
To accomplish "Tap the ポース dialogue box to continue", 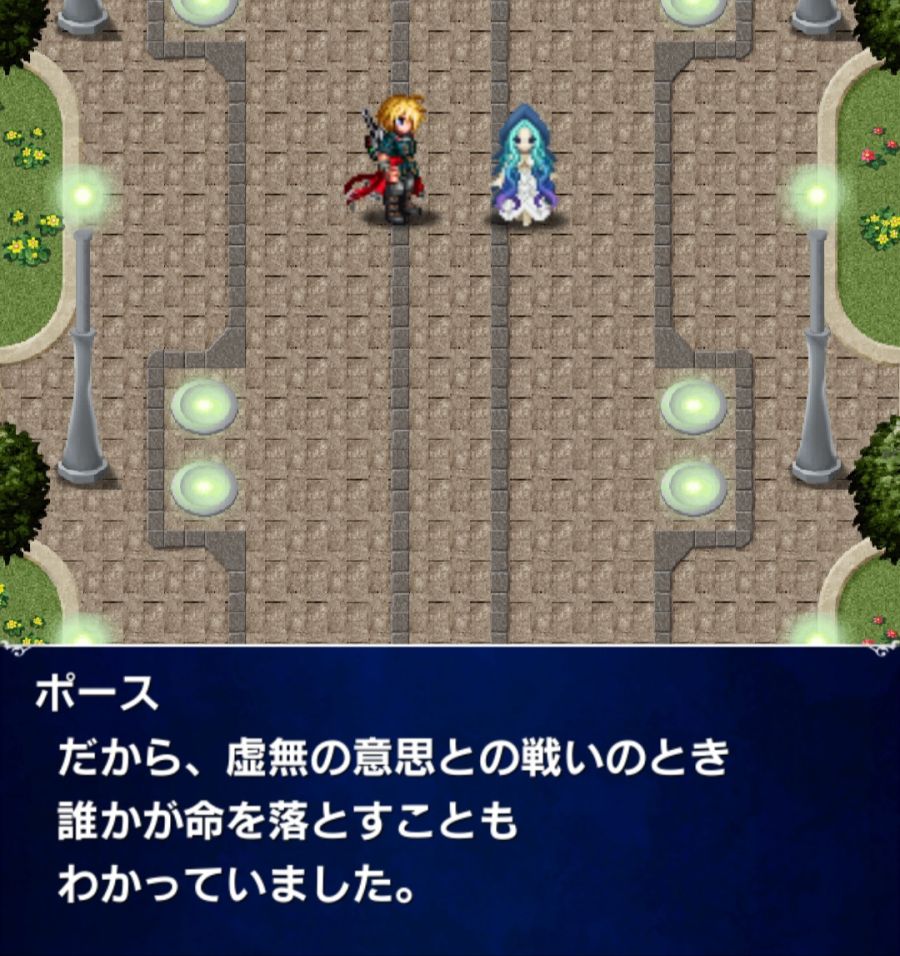I will [x=450, y=800].
